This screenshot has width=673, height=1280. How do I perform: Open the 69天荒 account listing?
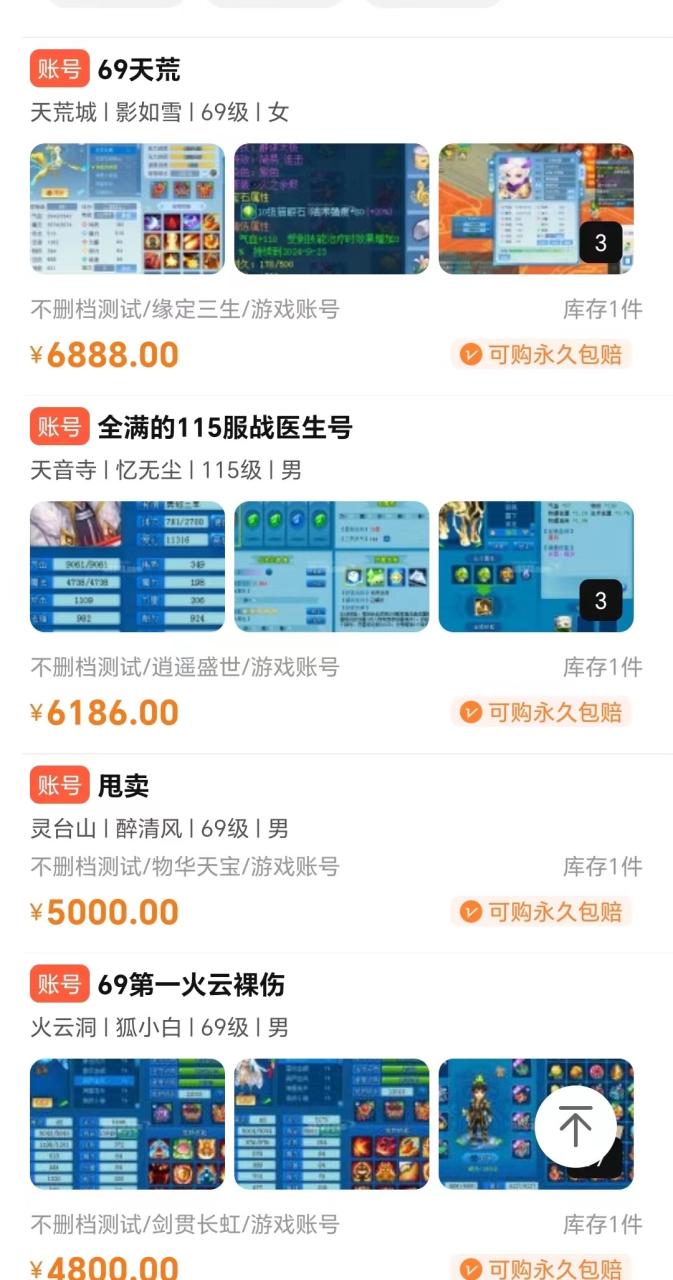[x=138, y=70]
